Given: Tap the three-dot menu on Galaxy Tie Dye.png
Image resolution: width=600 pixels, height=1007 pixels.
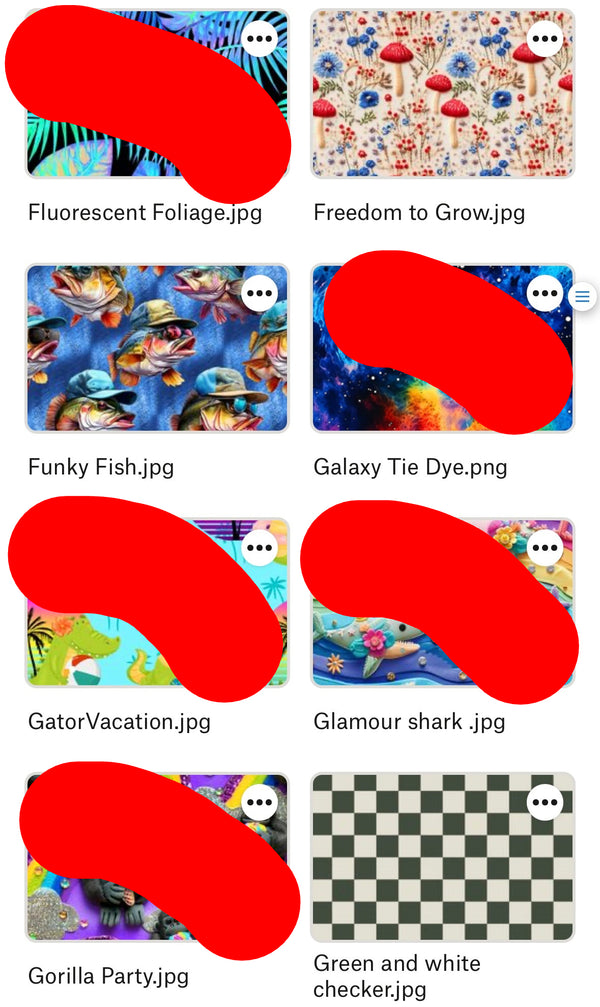Looking at the screenshot, I should (x=545, y=294).
